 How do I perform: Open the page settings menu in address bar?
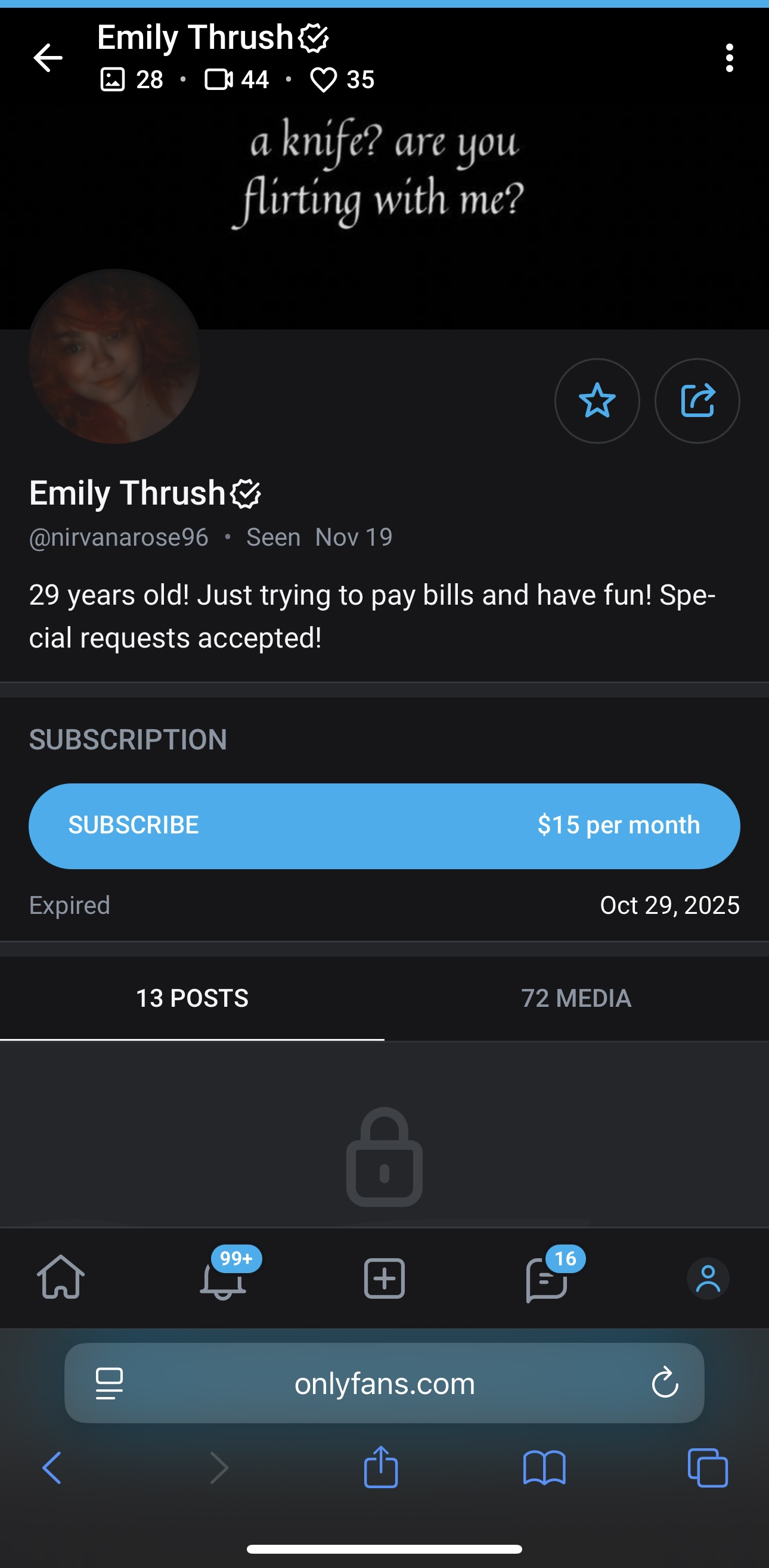pos(110,1383)
